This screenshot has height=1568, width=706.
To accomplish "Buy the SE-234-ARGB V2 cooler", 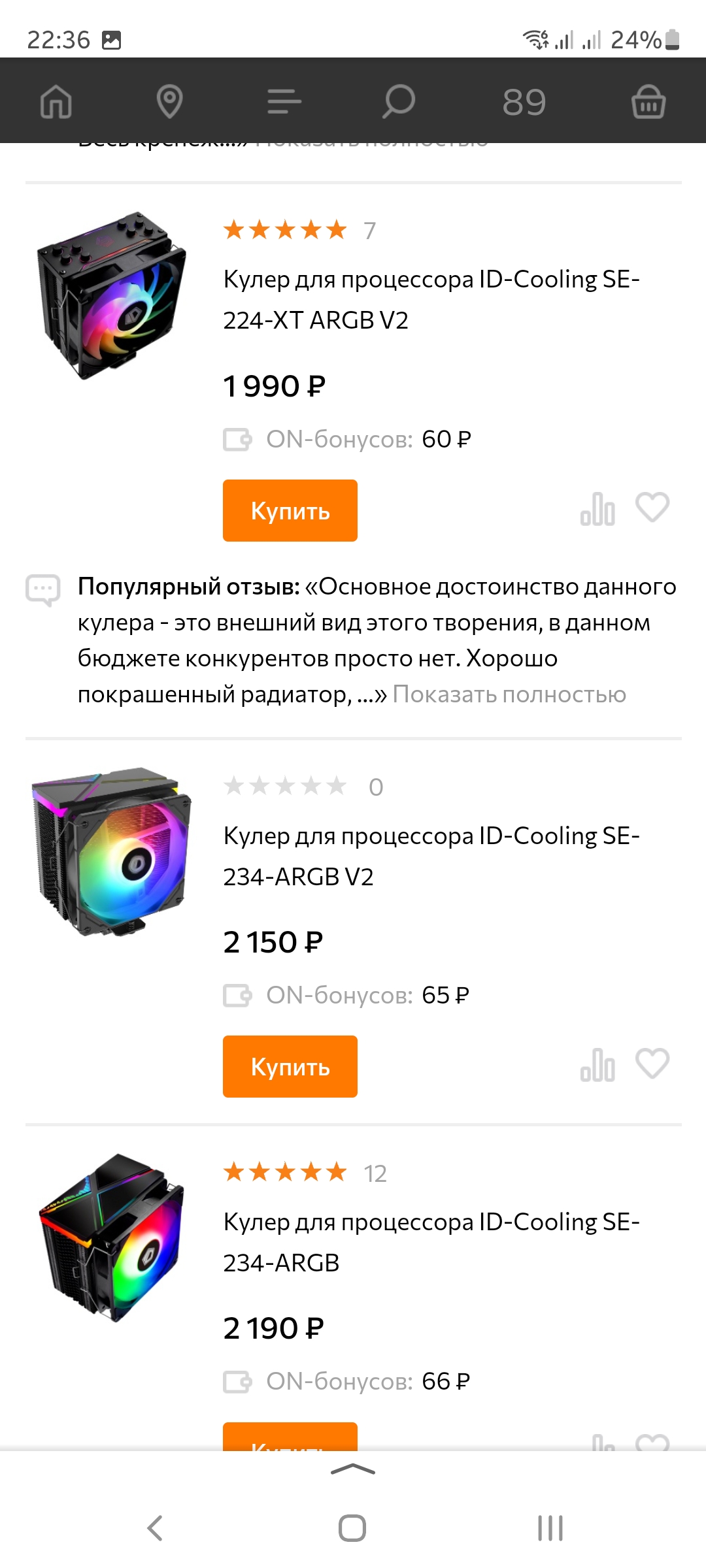I will [x=290, y=1066].
